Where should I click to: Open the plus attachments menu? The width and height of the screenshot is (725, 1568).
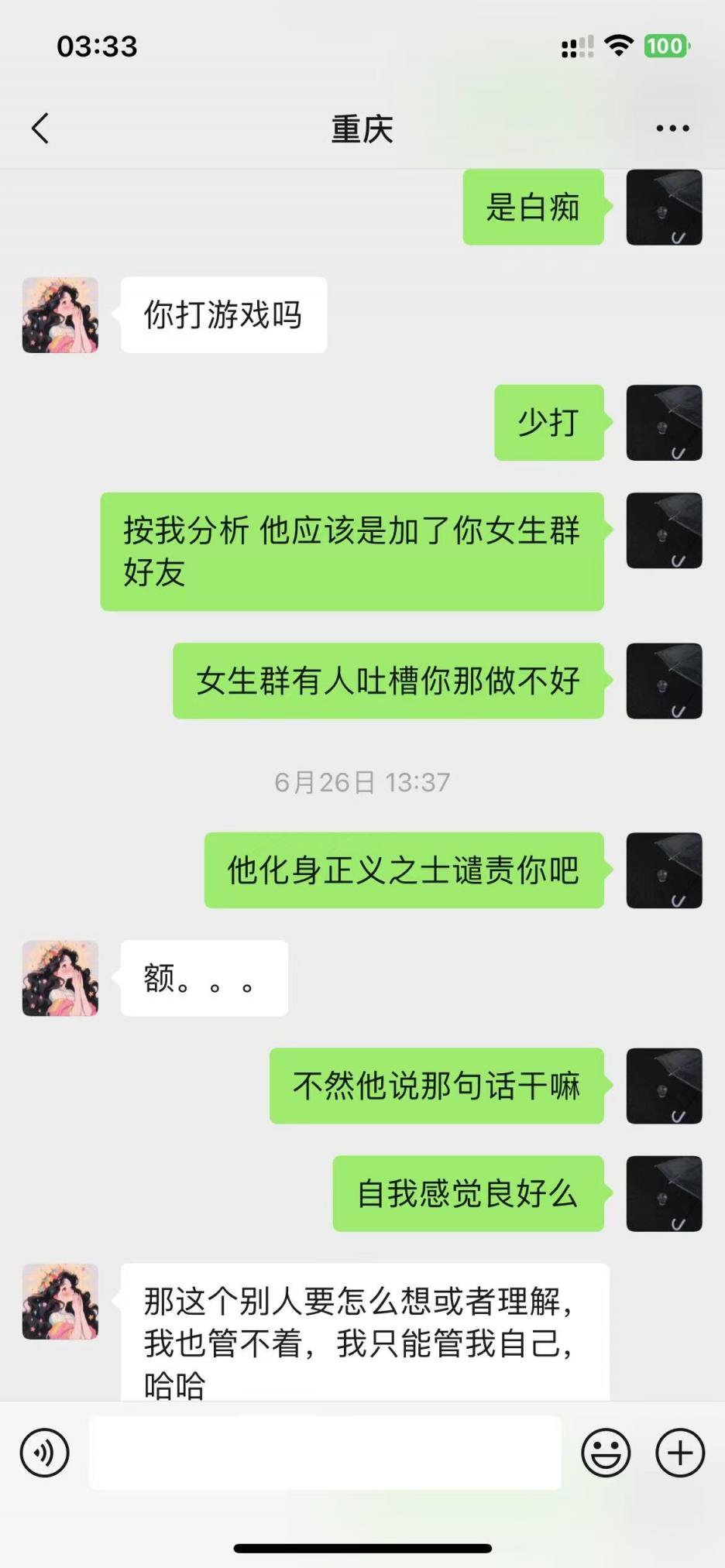tap(680, 1453)
